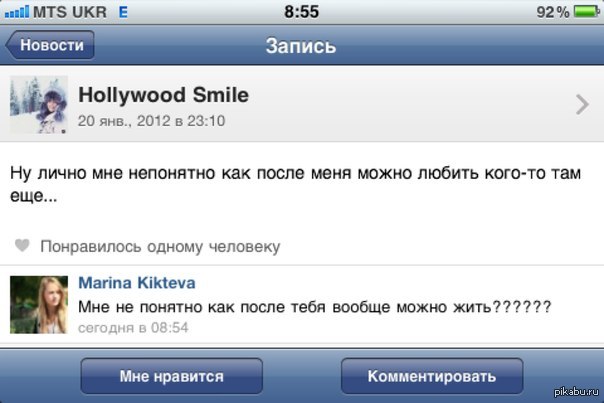
Task: Go back to Новости
Action: pos(50,46)
